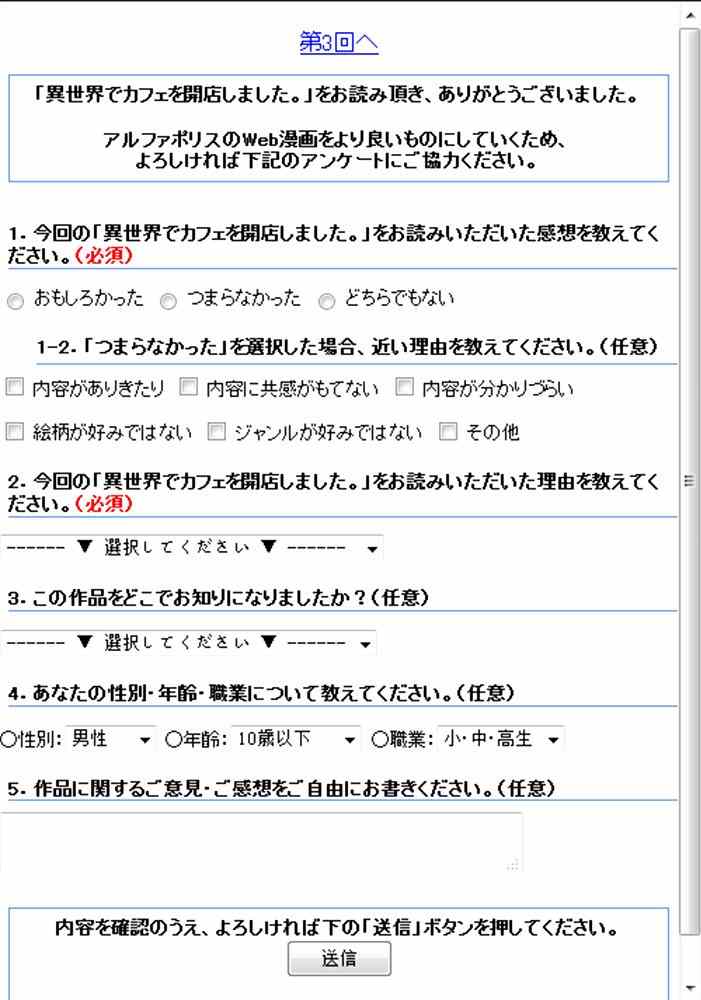The width and height of the screenshot is (701, 1000).
Task: Tick the 内容に共感がもてない checkbox
Action: 188,387
